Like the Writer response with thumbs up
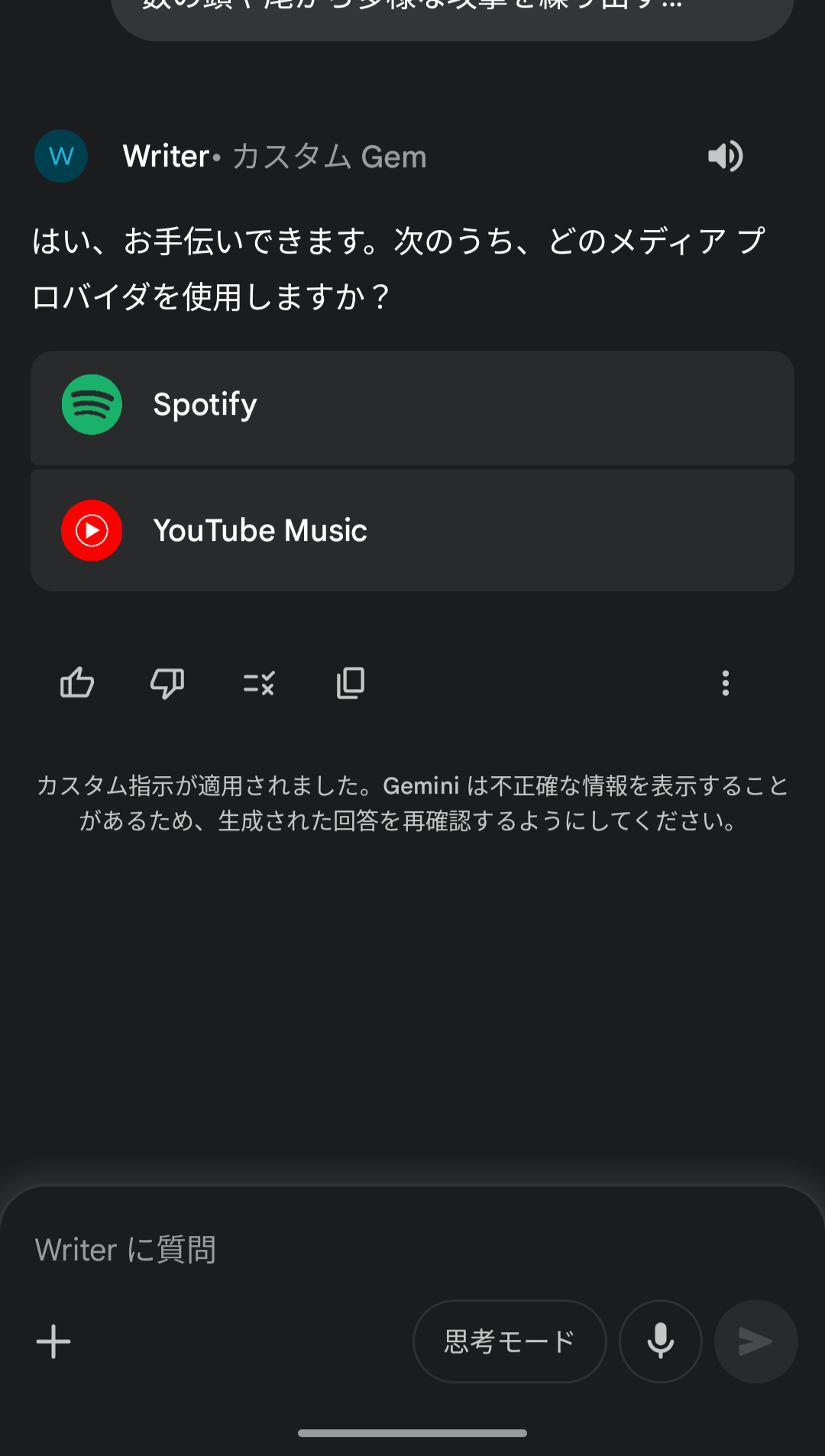 pos(77,683)
